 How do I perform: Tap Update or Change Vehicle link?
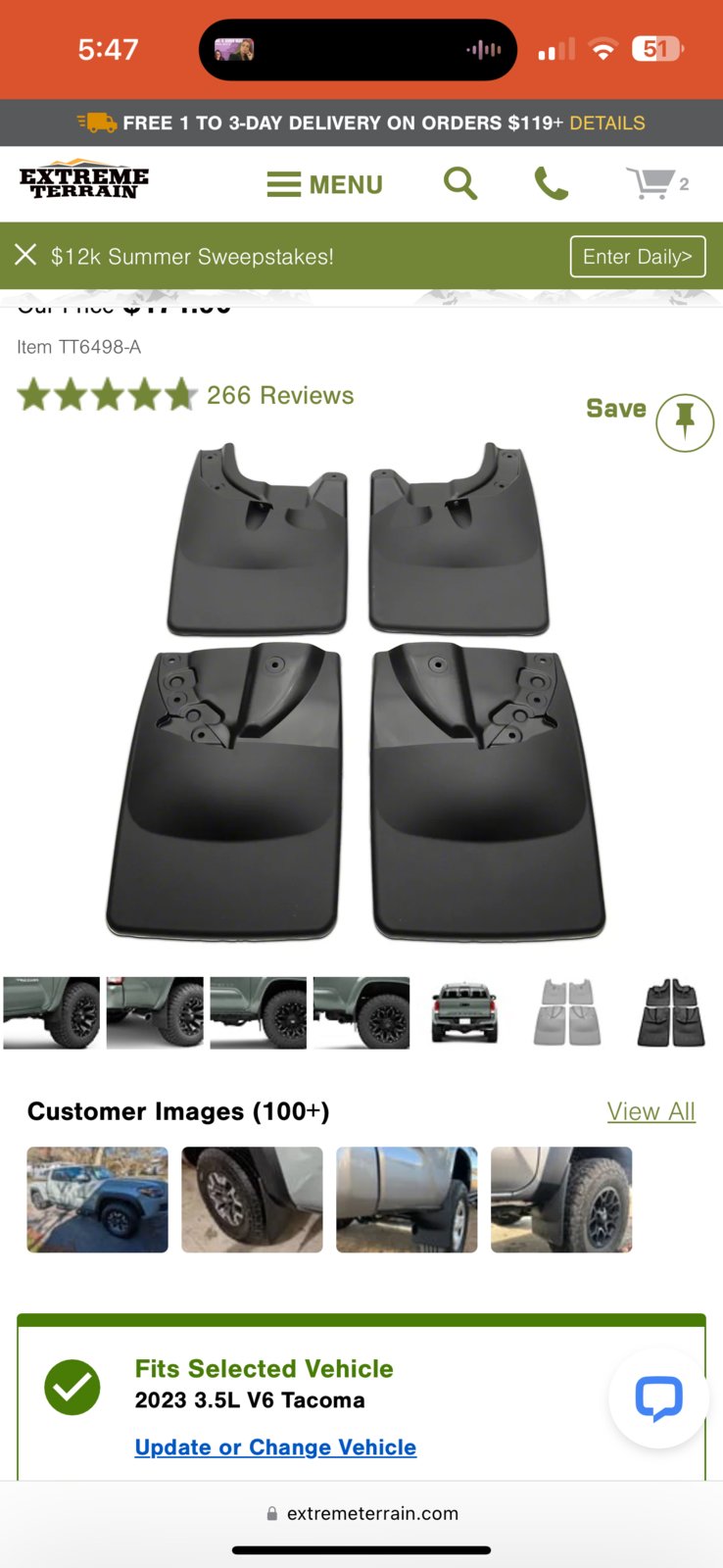point(275,1447)
